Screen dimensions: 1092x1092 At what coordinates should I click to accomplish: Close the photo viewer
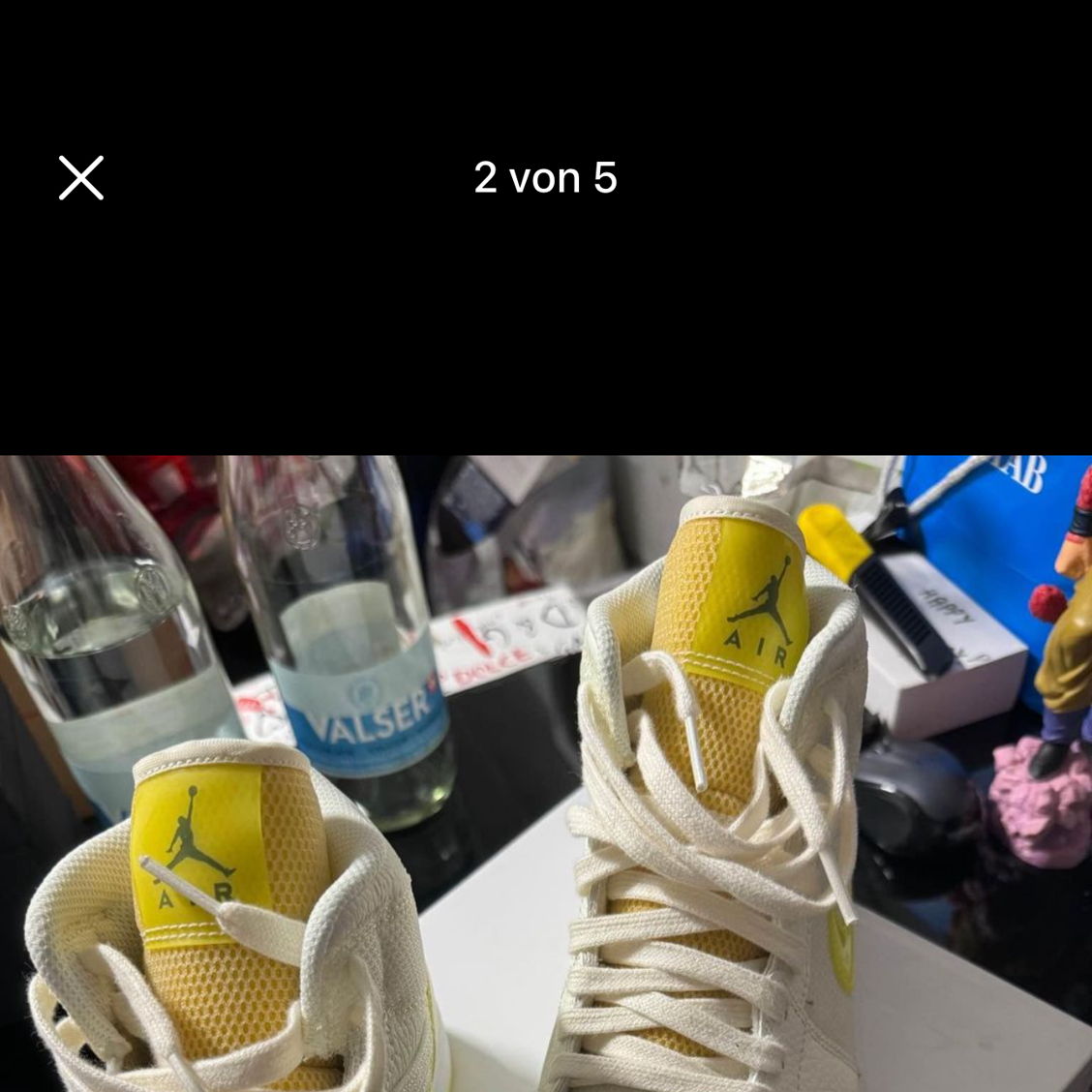point(81,178)
